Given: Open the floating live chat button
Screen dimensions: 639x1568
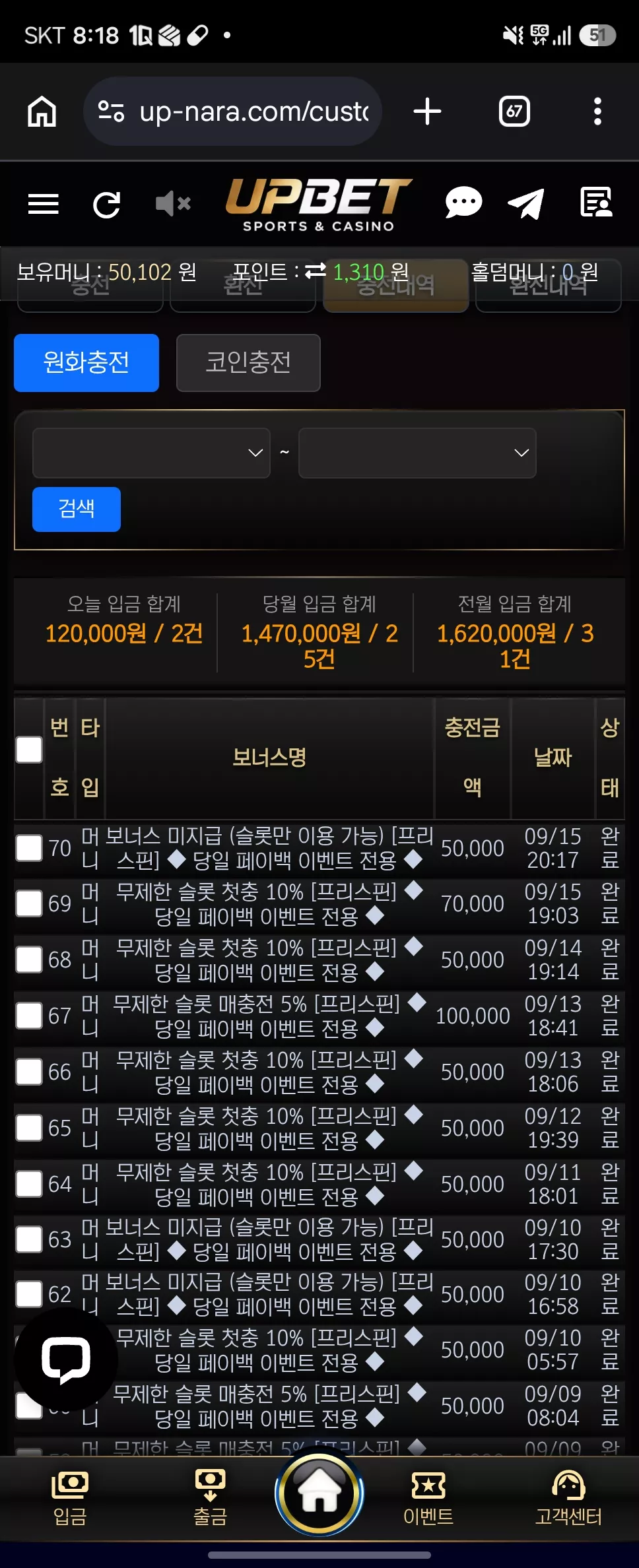Looking at the screenshot, I should (66, 1359).
